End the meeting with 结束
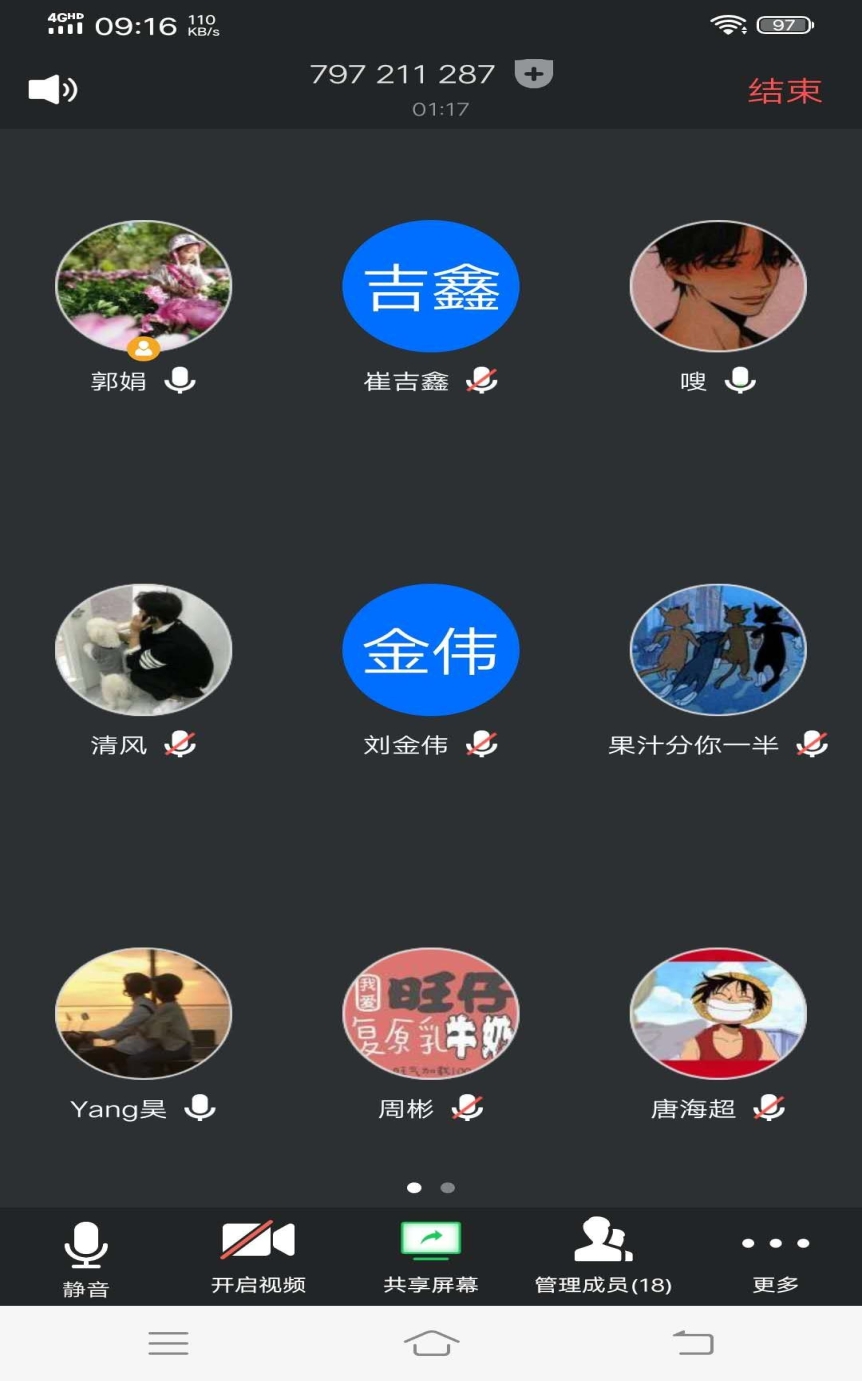The height and width of the screenshot is (1381, 862). (x=785, y=91)
